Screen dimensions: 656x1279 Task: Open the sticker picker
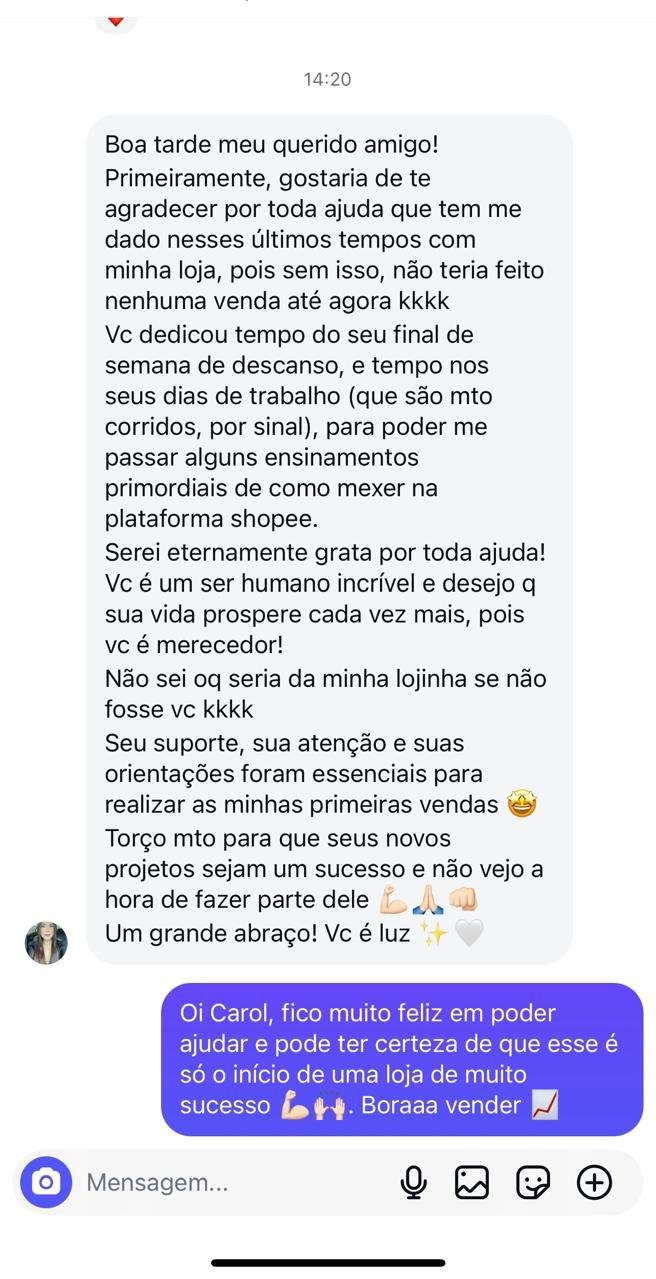(x=533, y=1182)
